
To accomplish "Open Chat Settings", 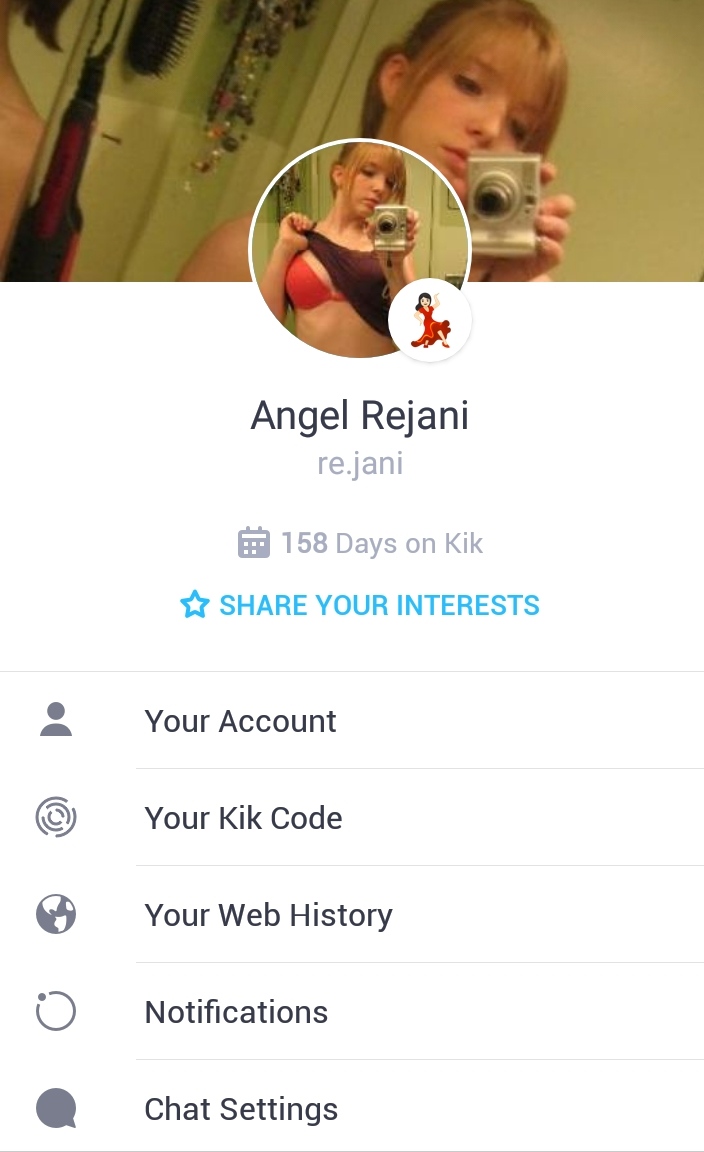I will click(352, 1108).
